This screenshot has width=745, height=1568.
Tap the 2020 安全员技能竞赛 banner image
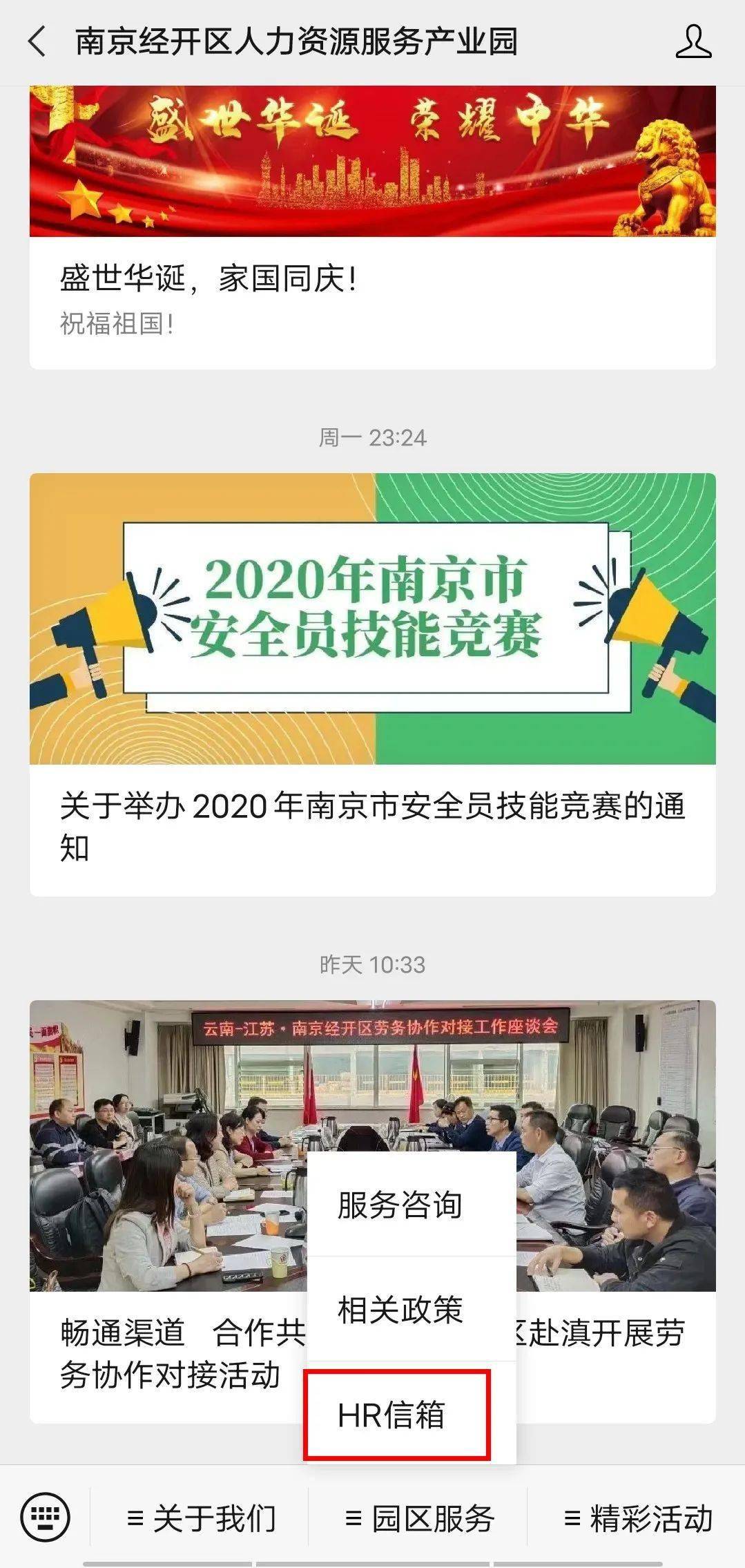(373, 618)
